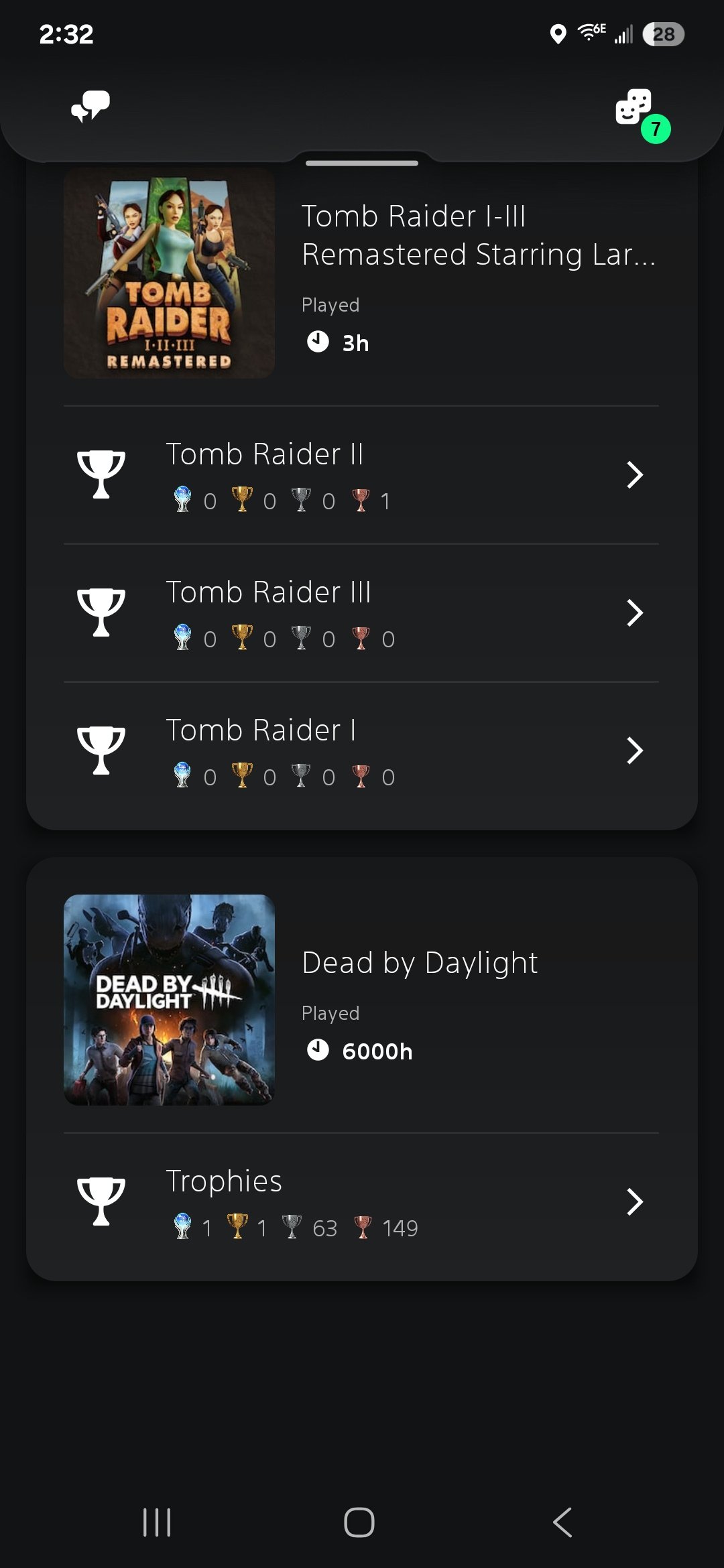Viewport: 724px width, 1568px height.
Task: Open Tomb Raider I trophy list row
Action: point(362,750)
